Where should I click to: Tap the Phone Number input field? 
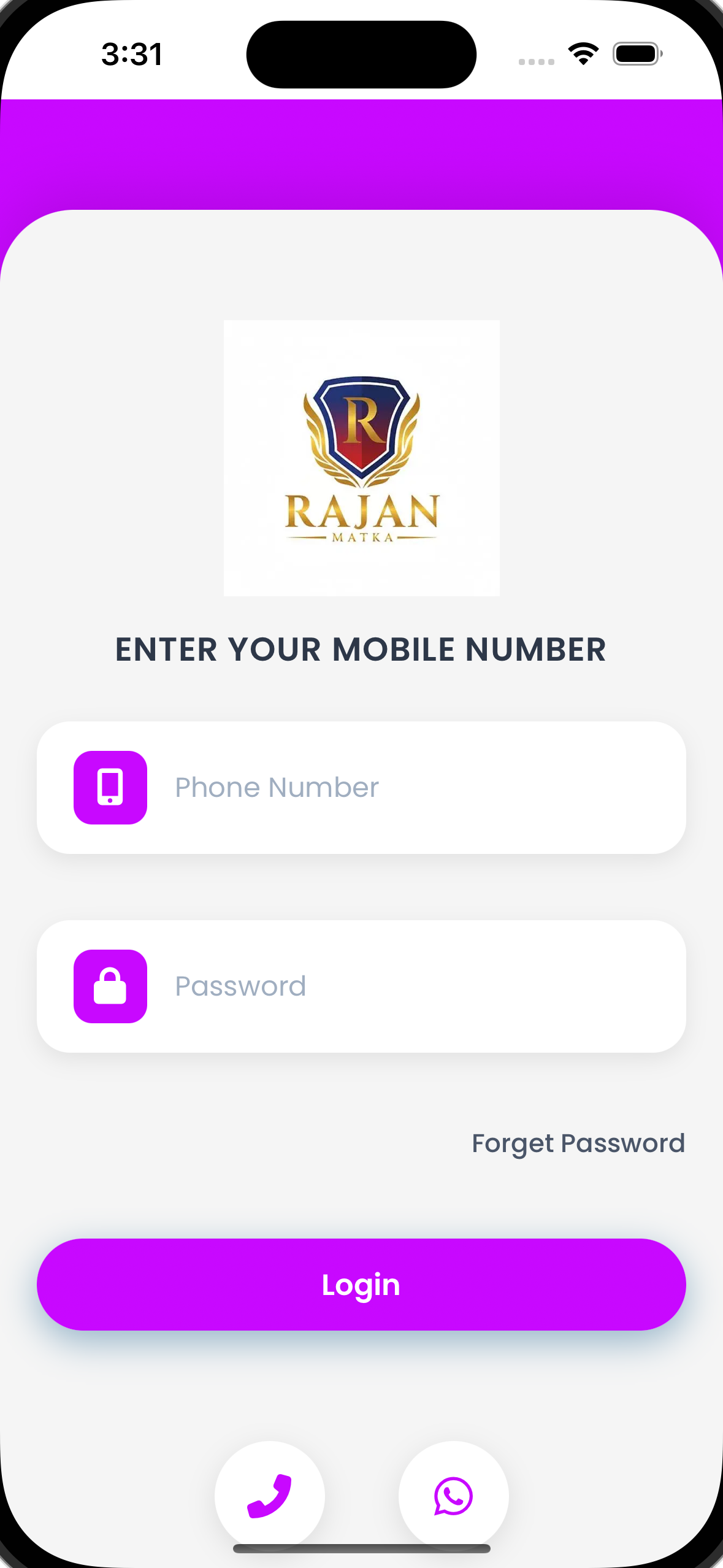pyautogui.click(x=405, y=788)
